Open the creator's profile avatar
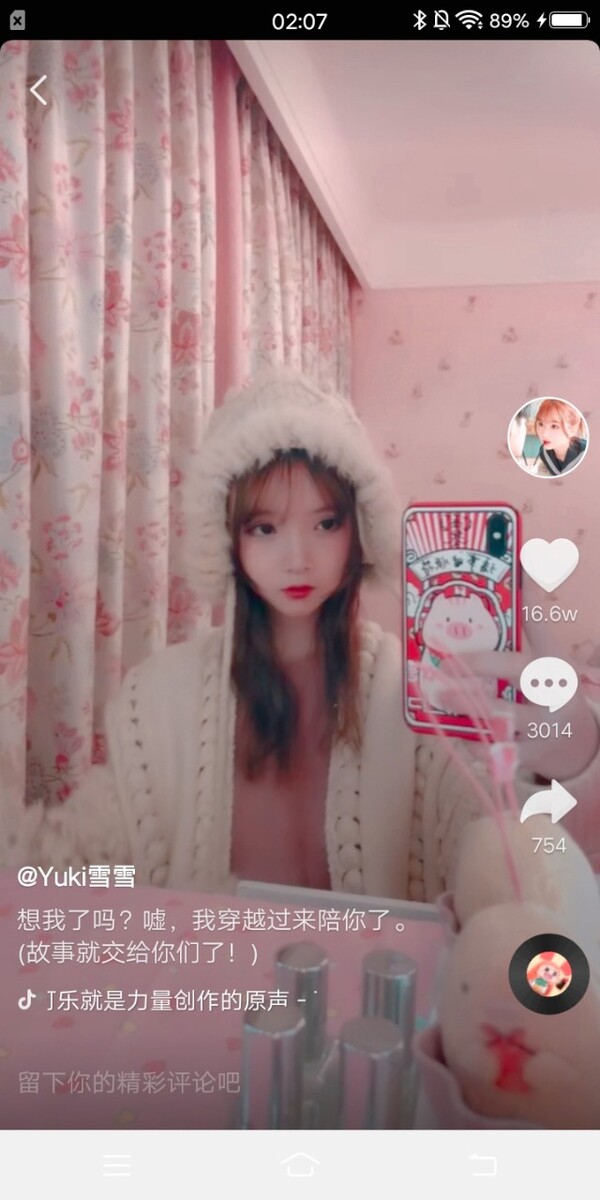 pyautogui.click(x=547, y=438)
